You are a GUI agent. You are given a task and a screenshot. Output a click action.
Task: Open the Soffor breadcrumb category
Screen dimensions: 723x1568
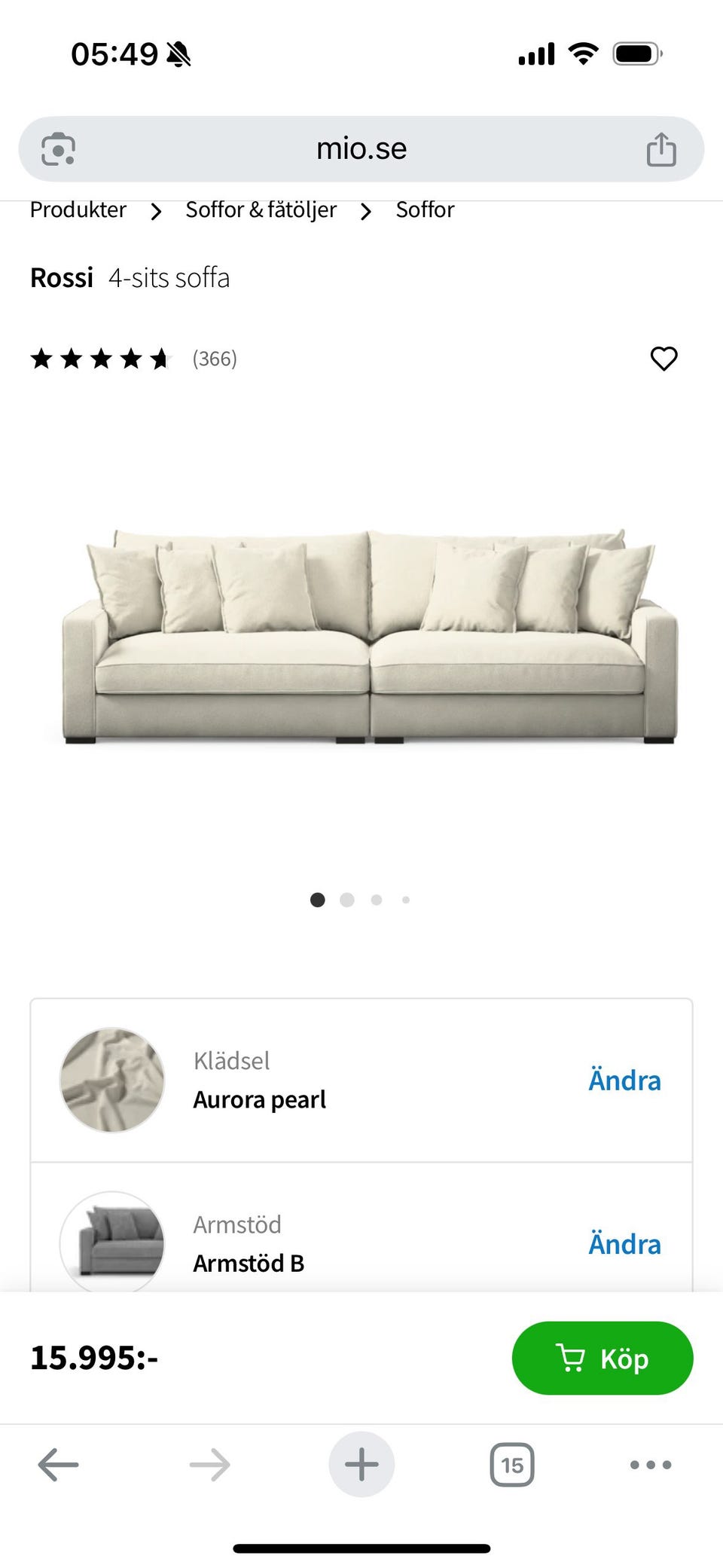click(x=425, y=210)
